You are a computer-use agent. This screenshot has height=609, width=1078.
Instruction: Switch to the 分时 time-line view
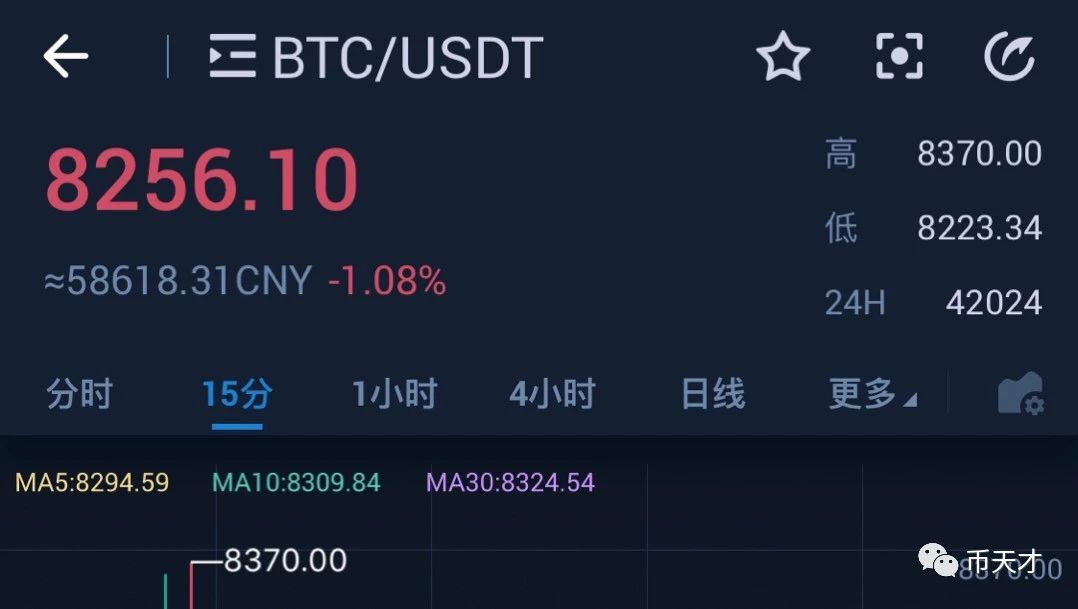[79, 394]
